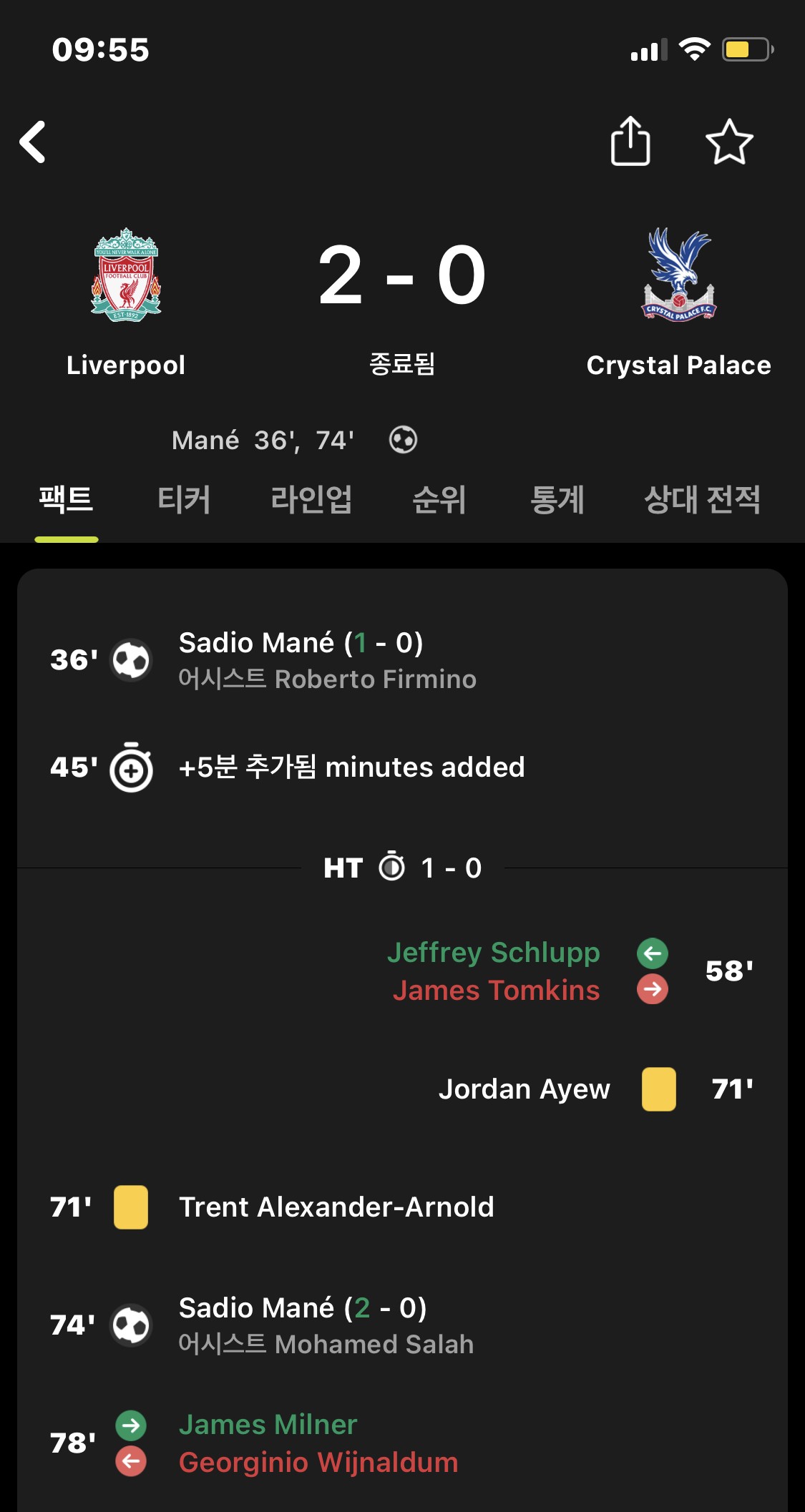Open Sadio Mané's 36' goal event
This screenshot has width=805, height=1512.
pyautogui.click(x=402, y=660)
